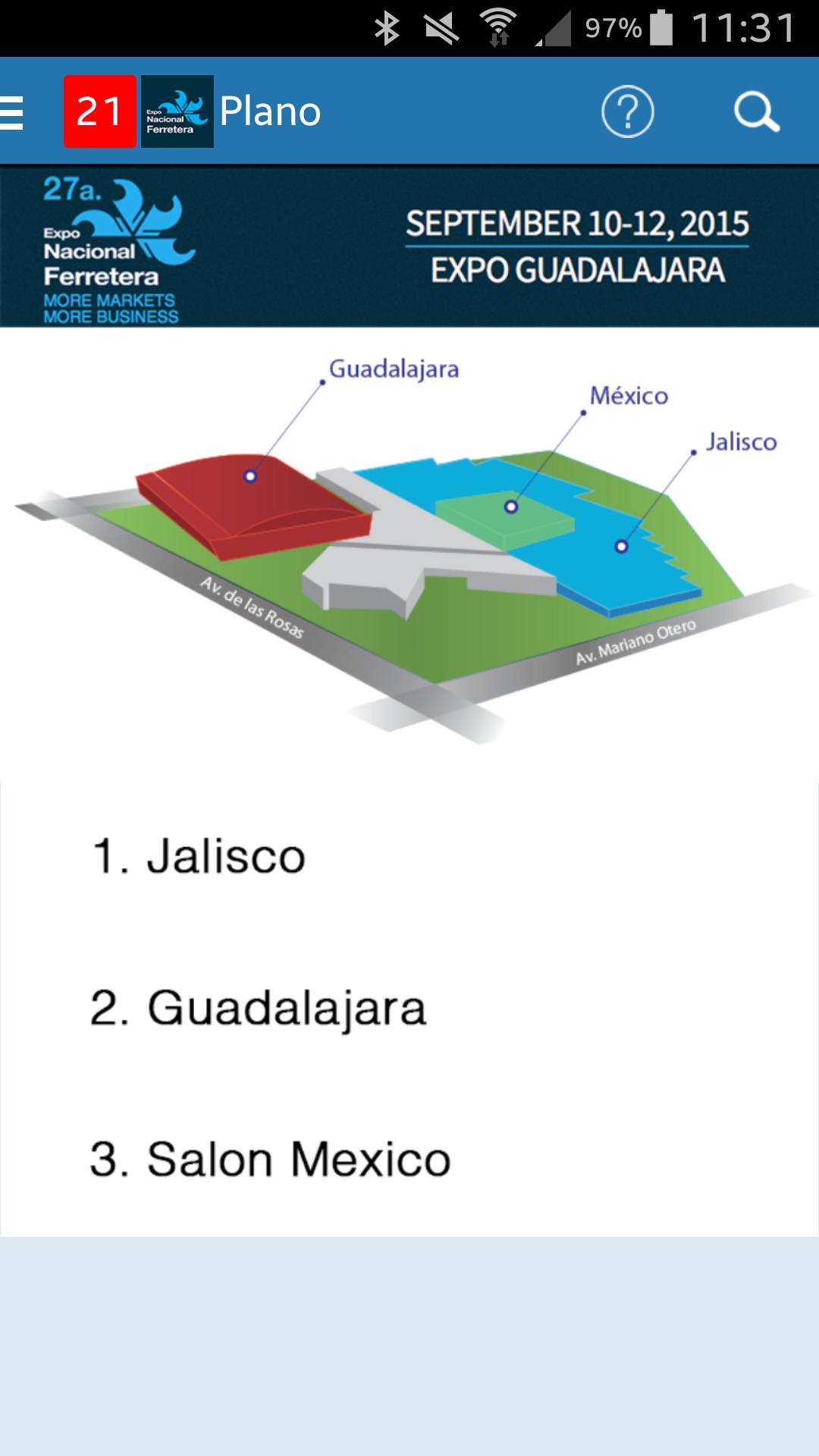Tap the red 21 notification badge
This screenshot has width=819, height=1456.
tap(99, 112)
